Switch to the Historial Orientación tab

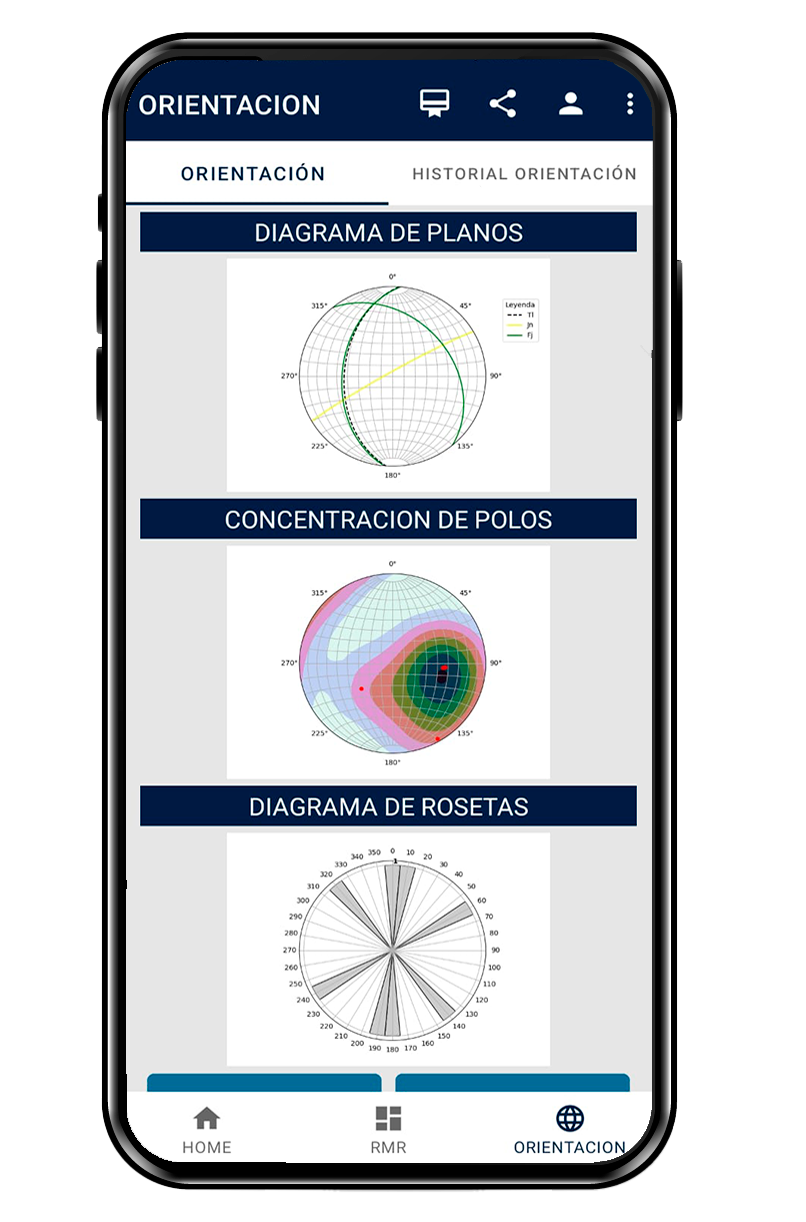pos(524,174)
